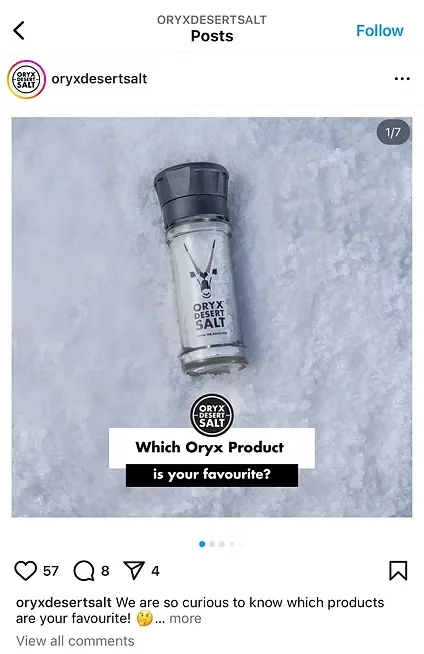This screenshot has width=424, height=654.
Task: Open the oryxdesertsalt profile picture
Action: (26, 79)
